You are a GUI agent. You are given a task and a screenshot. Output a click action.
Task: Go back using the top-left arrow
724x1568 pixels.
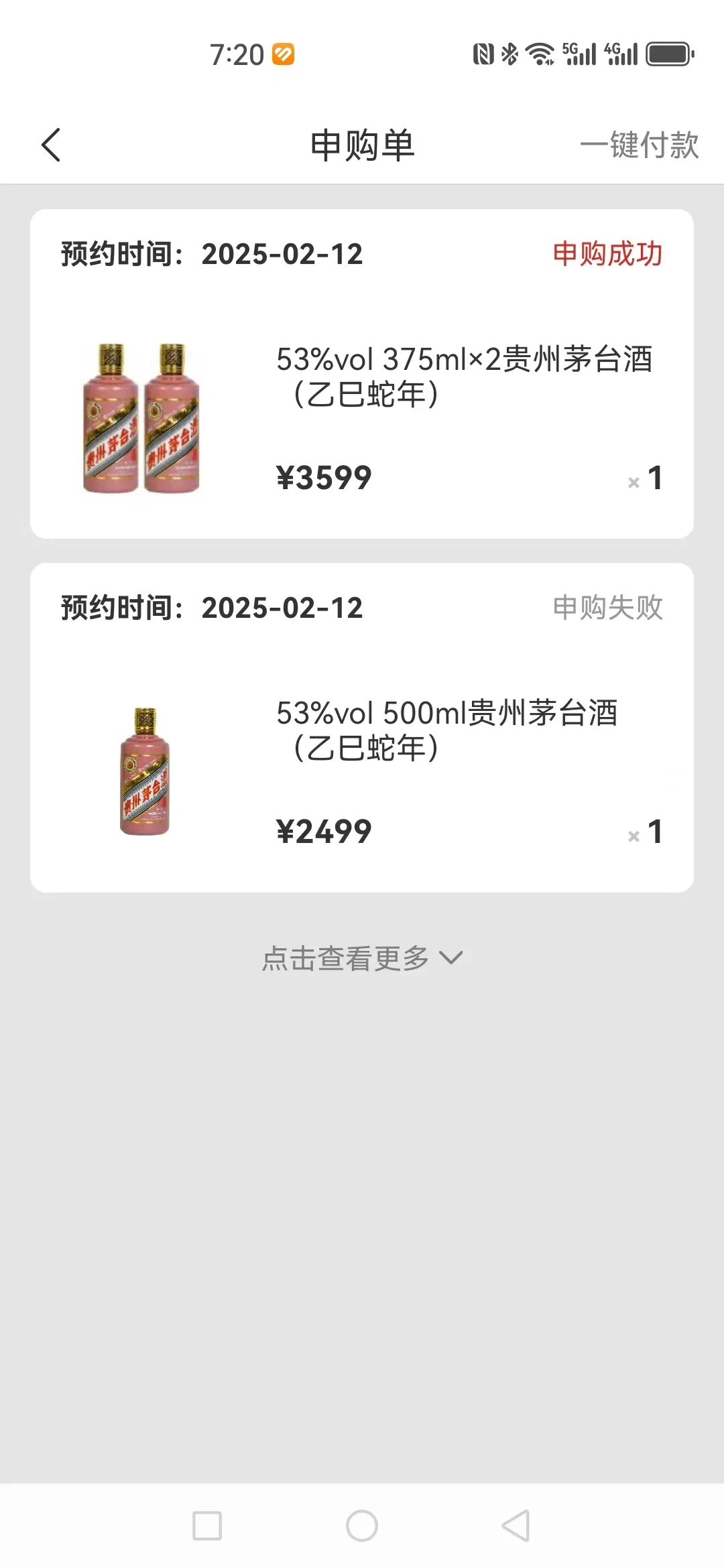pyautogui.click(x=51, y=145)
